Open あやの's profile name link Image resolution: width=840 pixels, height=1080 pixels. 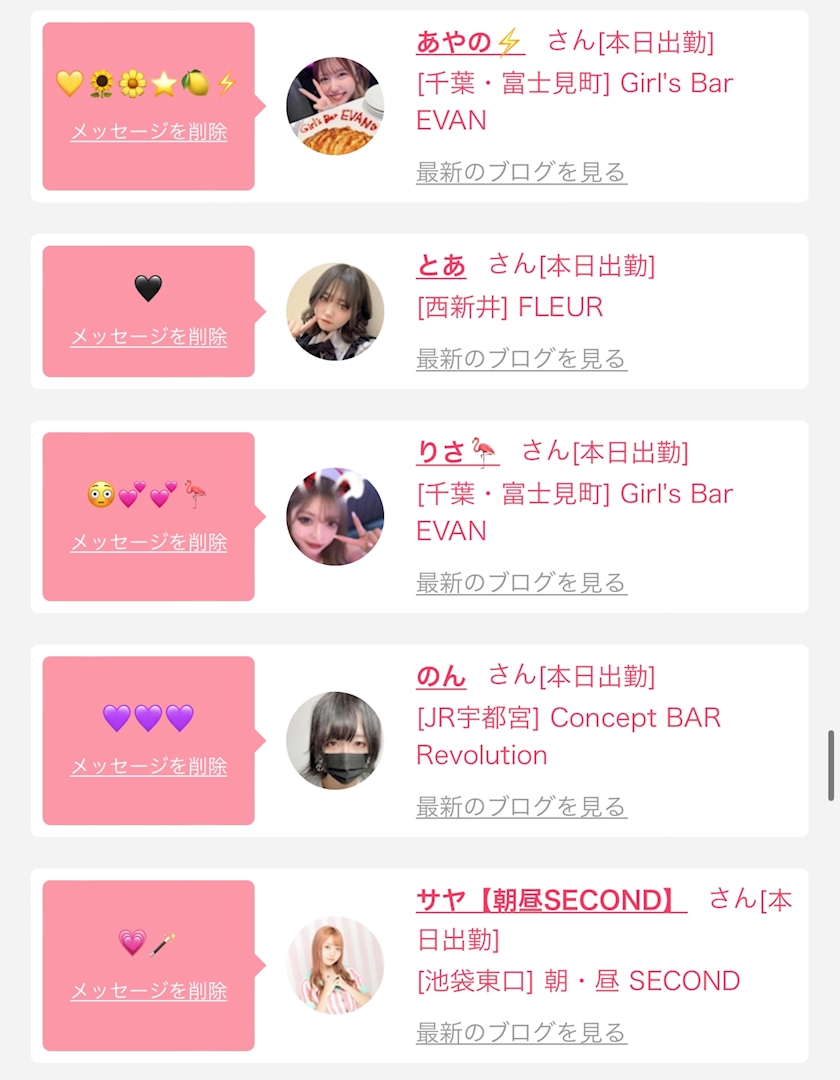(x=470, y=43)
